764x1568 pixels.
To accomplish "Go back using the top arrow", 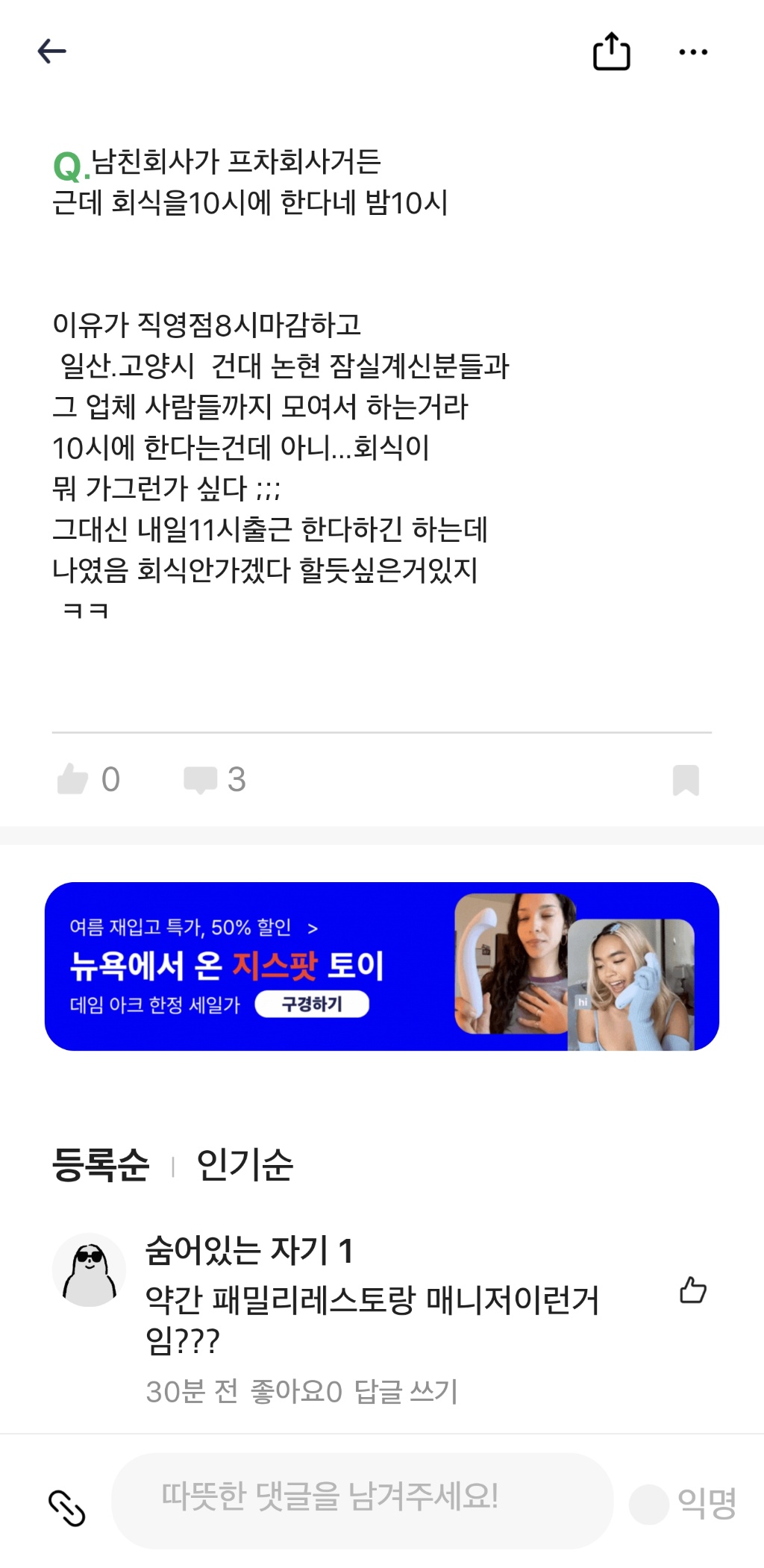I will tap(52, 51).
